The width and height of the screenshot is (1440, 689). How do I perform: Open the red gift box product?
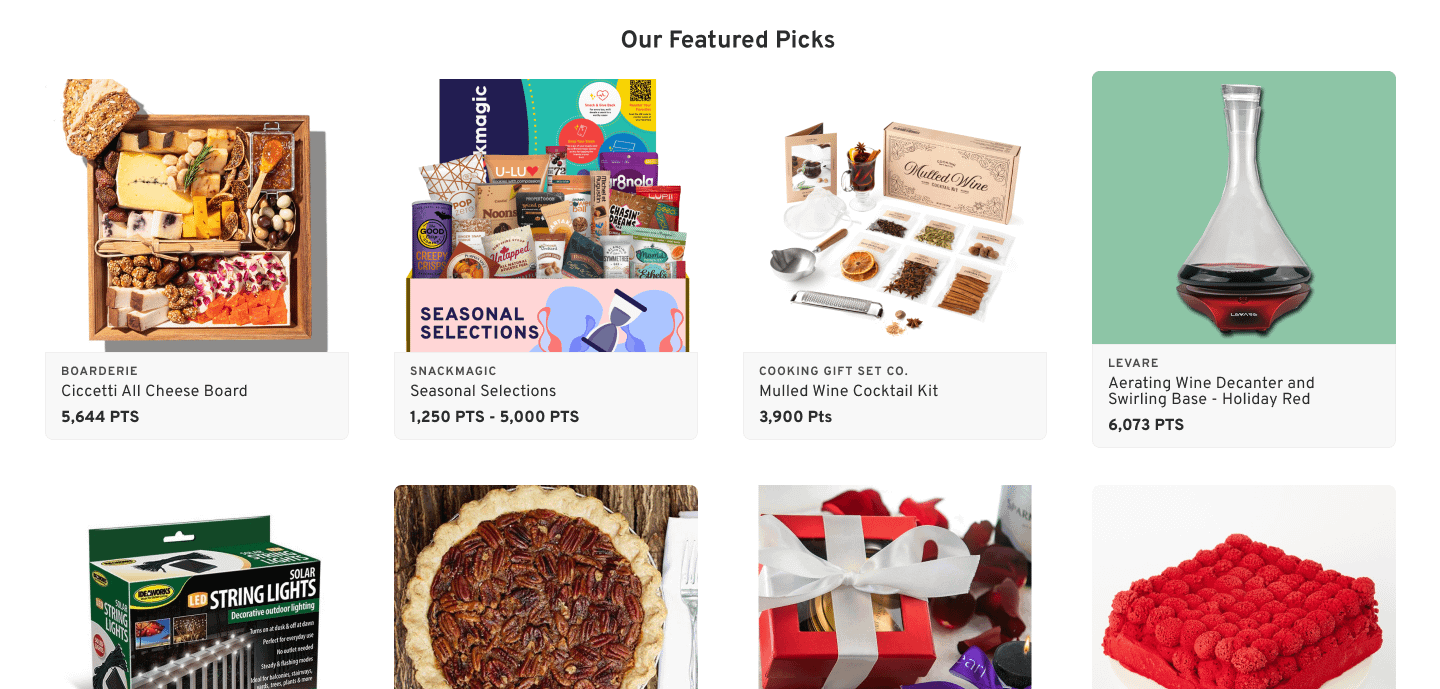pyautogui.click(x=894, y=590)
